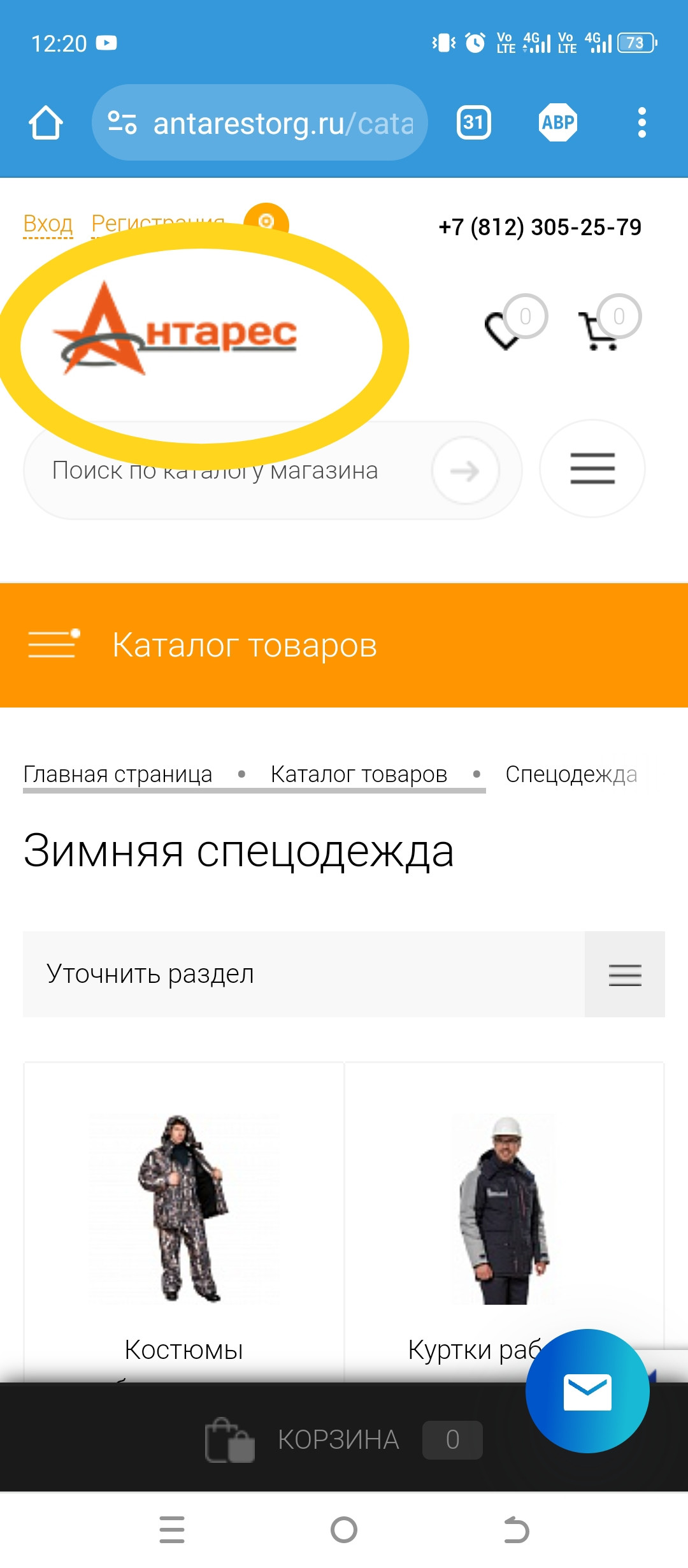The height and width of the screenshot is (1568, 688).
Task: Go to the browser home page
Action: pos(45,122)
